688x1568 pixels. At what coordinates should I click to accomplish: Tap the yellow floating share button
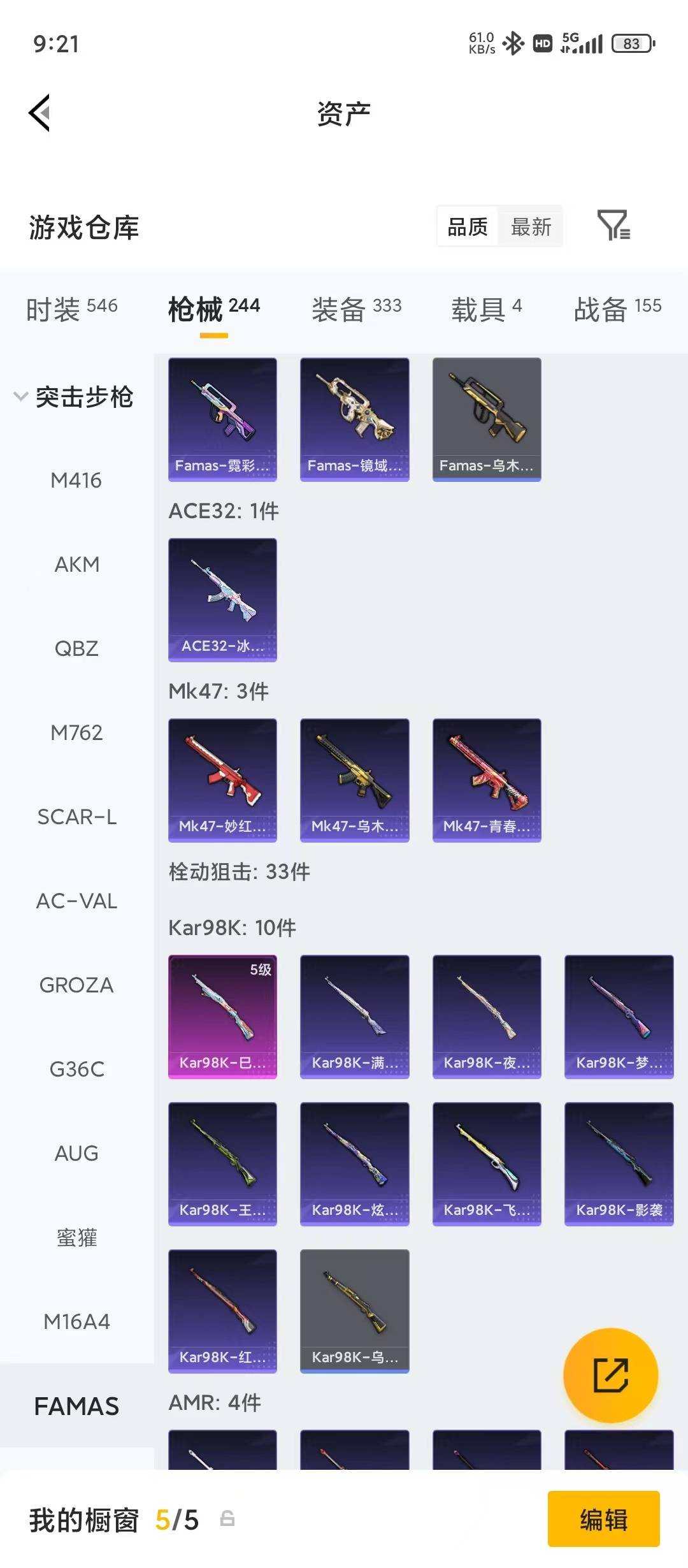[610, 1375]
